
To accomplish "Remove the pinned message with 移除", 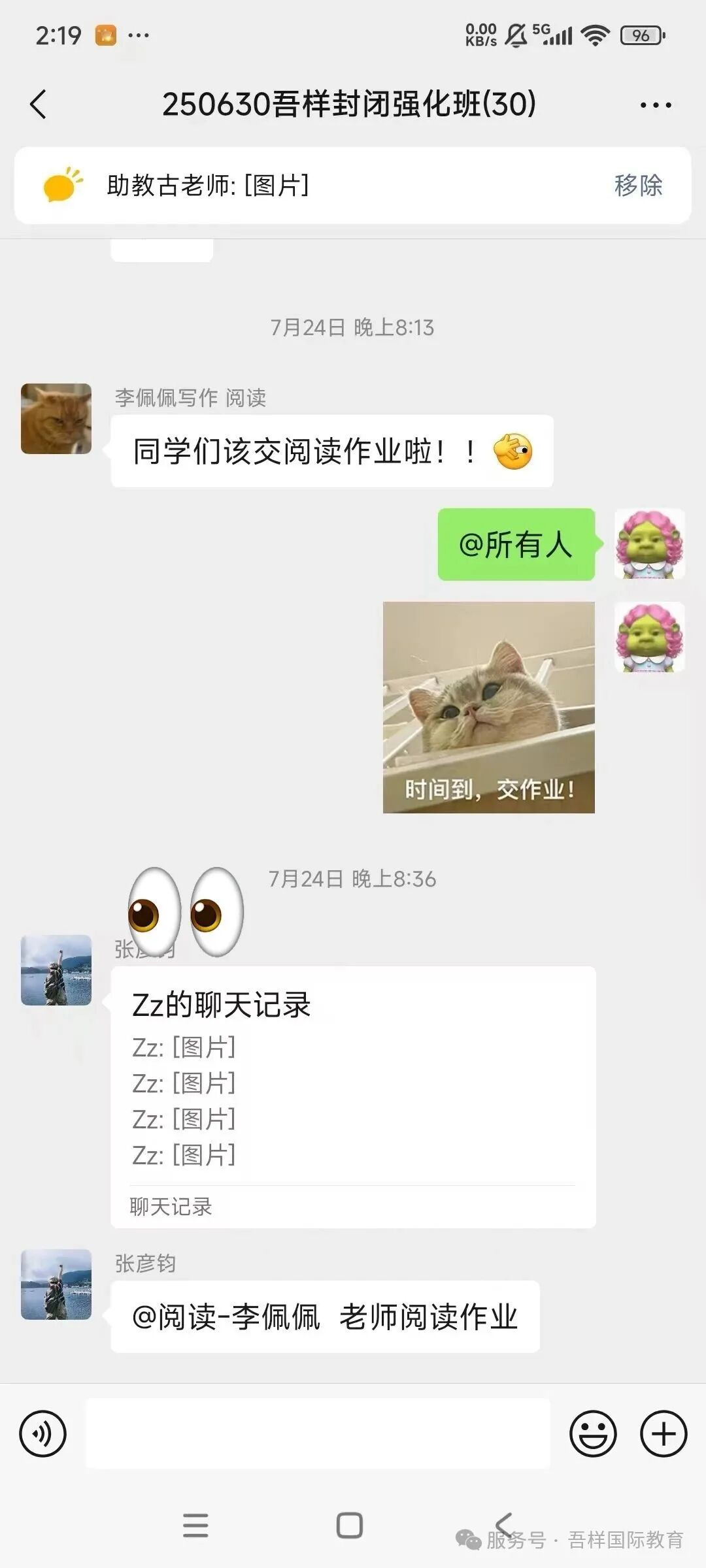I will (638, 186).
